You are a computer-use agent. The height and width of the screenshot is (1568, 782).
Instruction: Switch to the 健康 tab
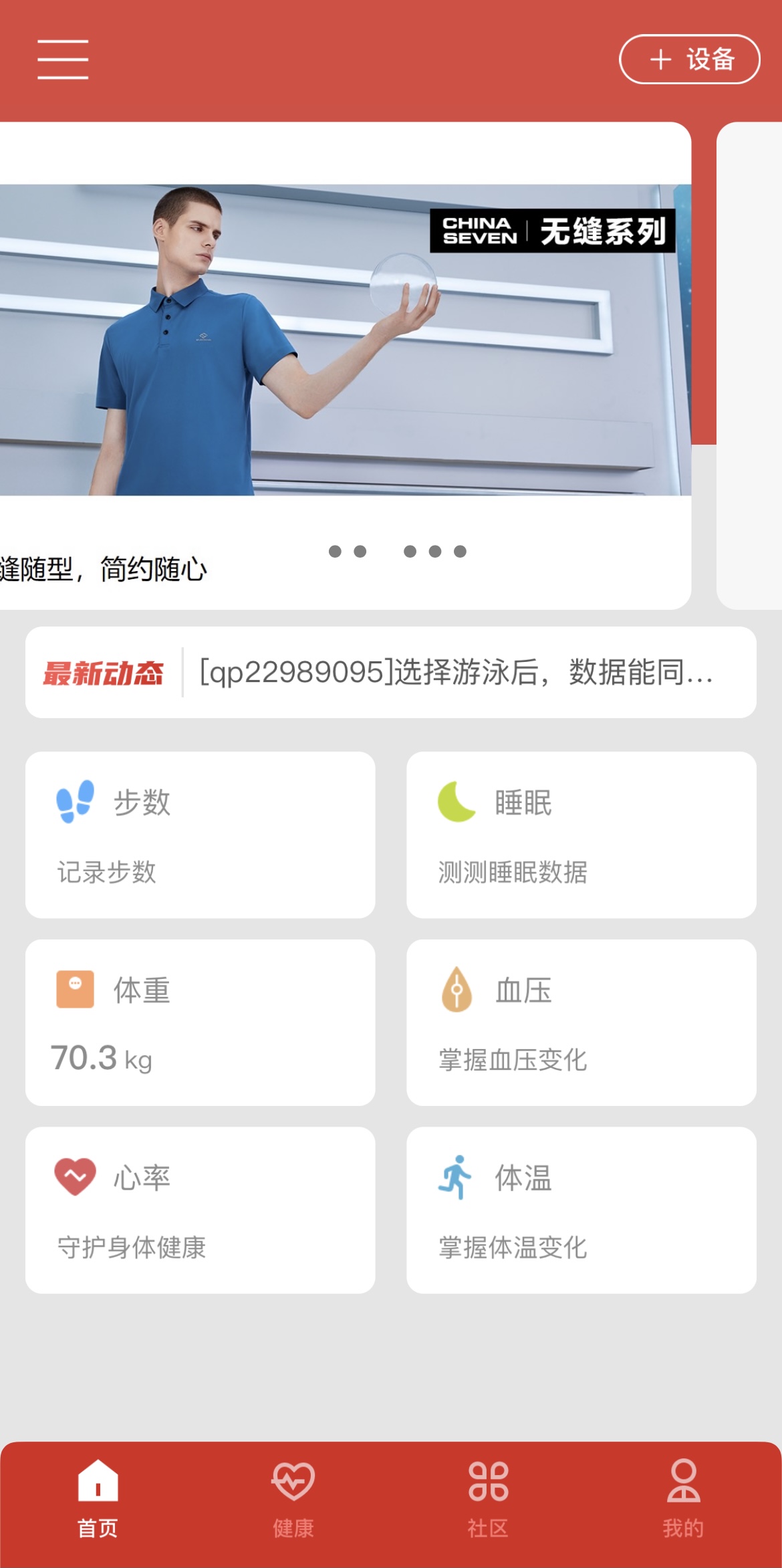point(293,1499)
